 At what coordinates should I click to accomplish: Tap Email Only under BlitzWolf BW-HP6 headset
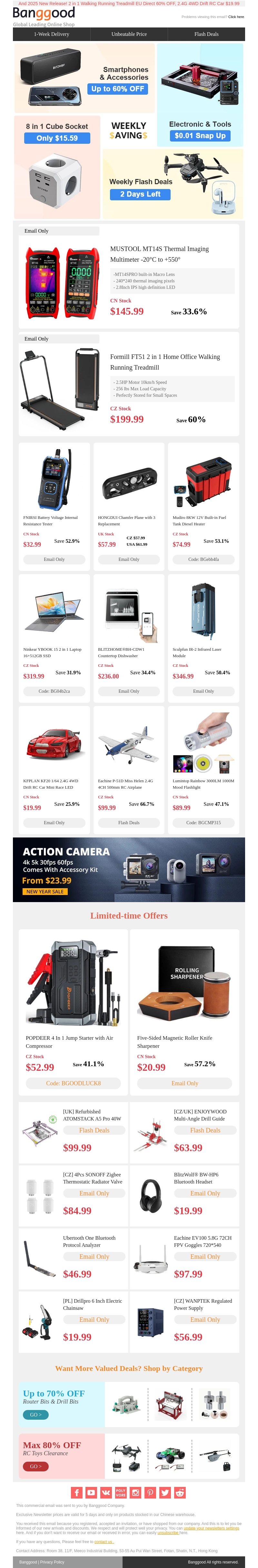(205, 1193)
